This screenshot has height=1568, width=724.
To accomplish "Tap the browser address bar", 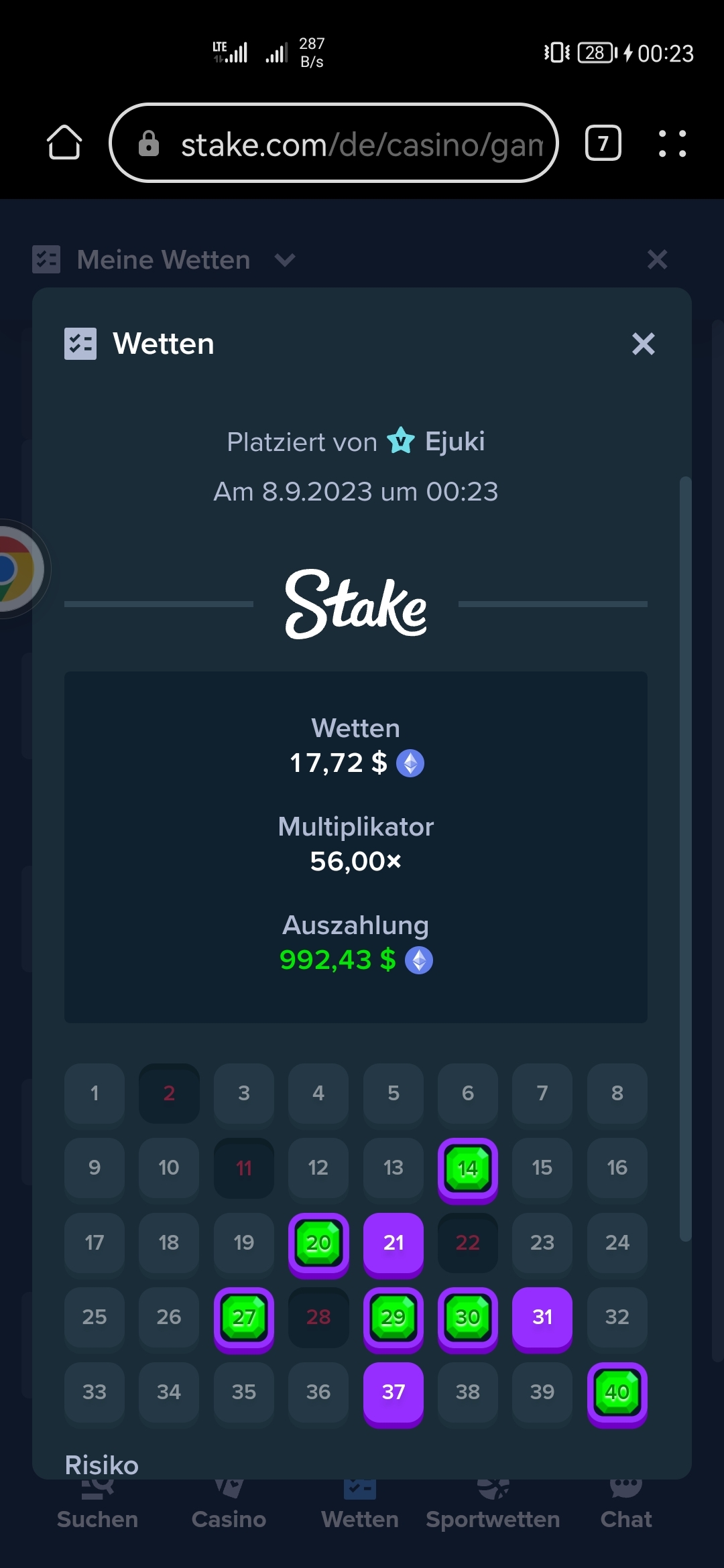I will [x=334, y=143].
